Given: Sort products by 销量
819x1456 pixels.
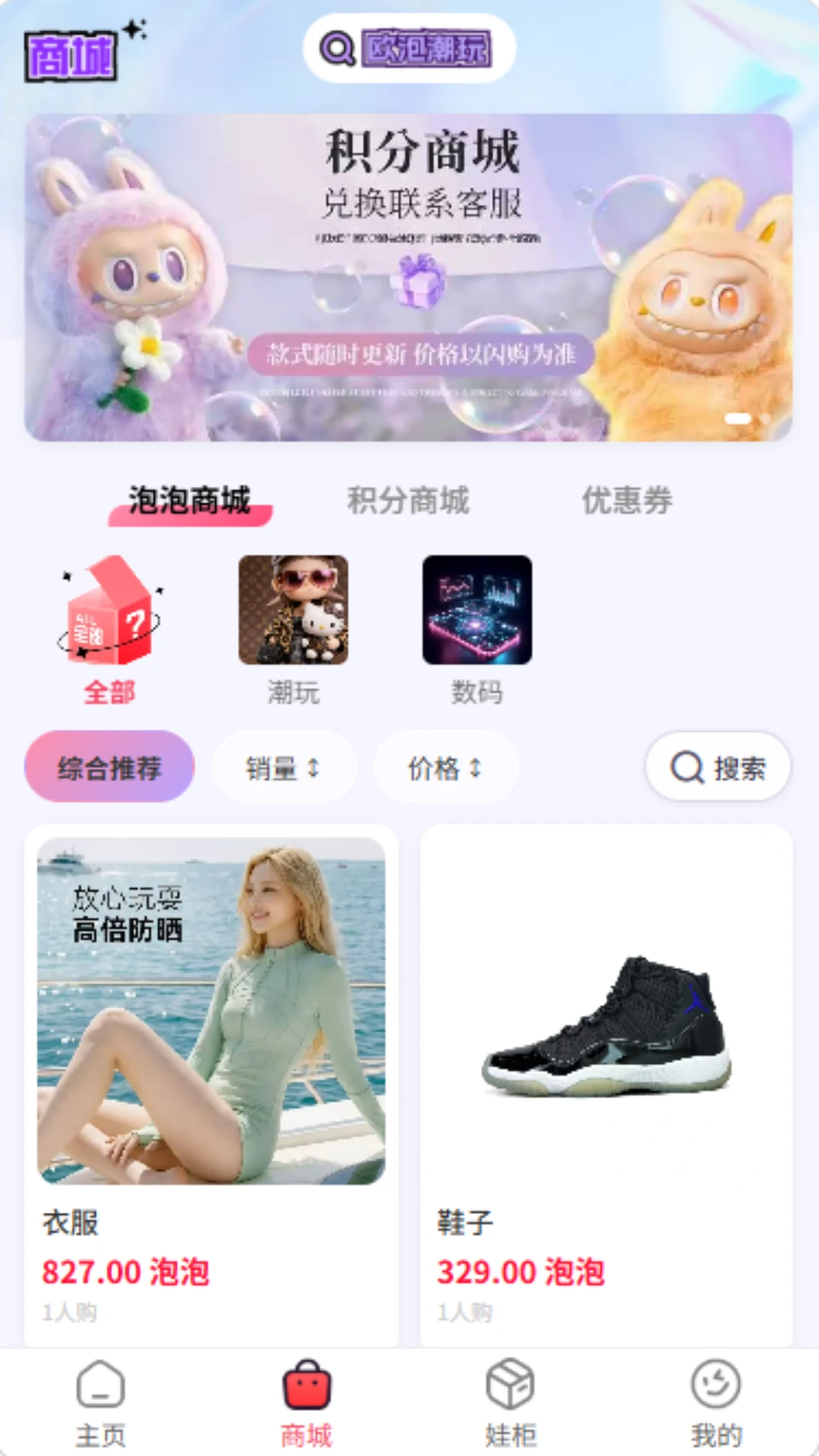Looking at the screenshot, I should (284, 767).
